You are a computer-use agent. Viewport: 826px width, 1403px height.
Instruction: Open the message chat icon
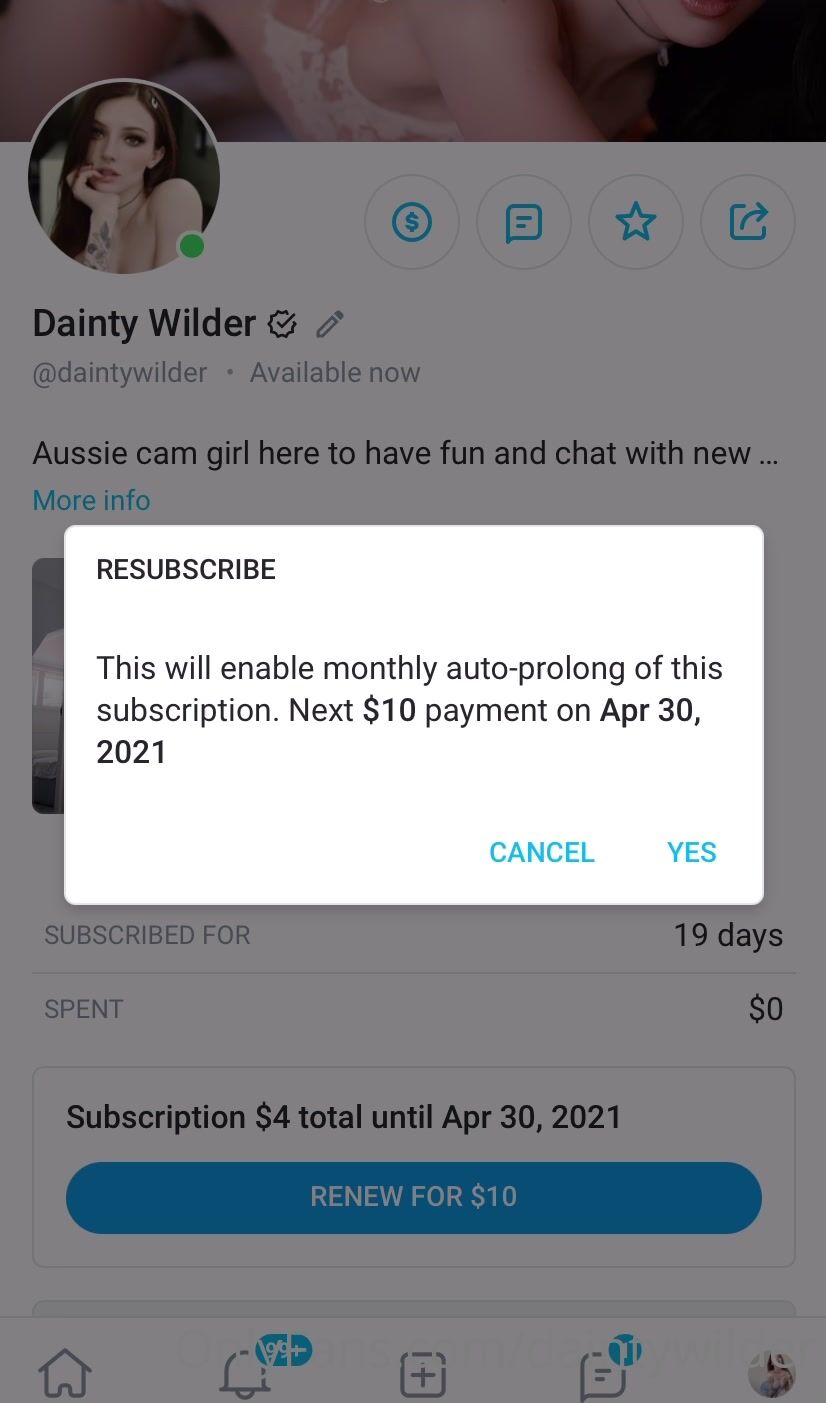point(524,222)
